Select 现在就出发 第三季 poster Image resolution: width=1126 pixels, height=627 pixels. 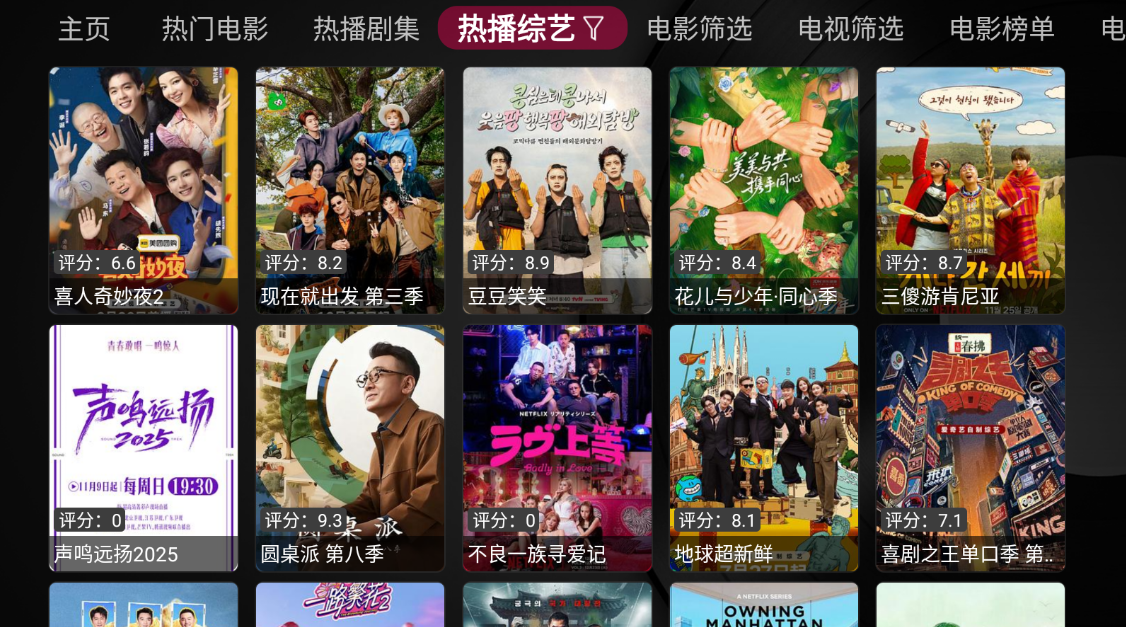(x=350, y=190)
